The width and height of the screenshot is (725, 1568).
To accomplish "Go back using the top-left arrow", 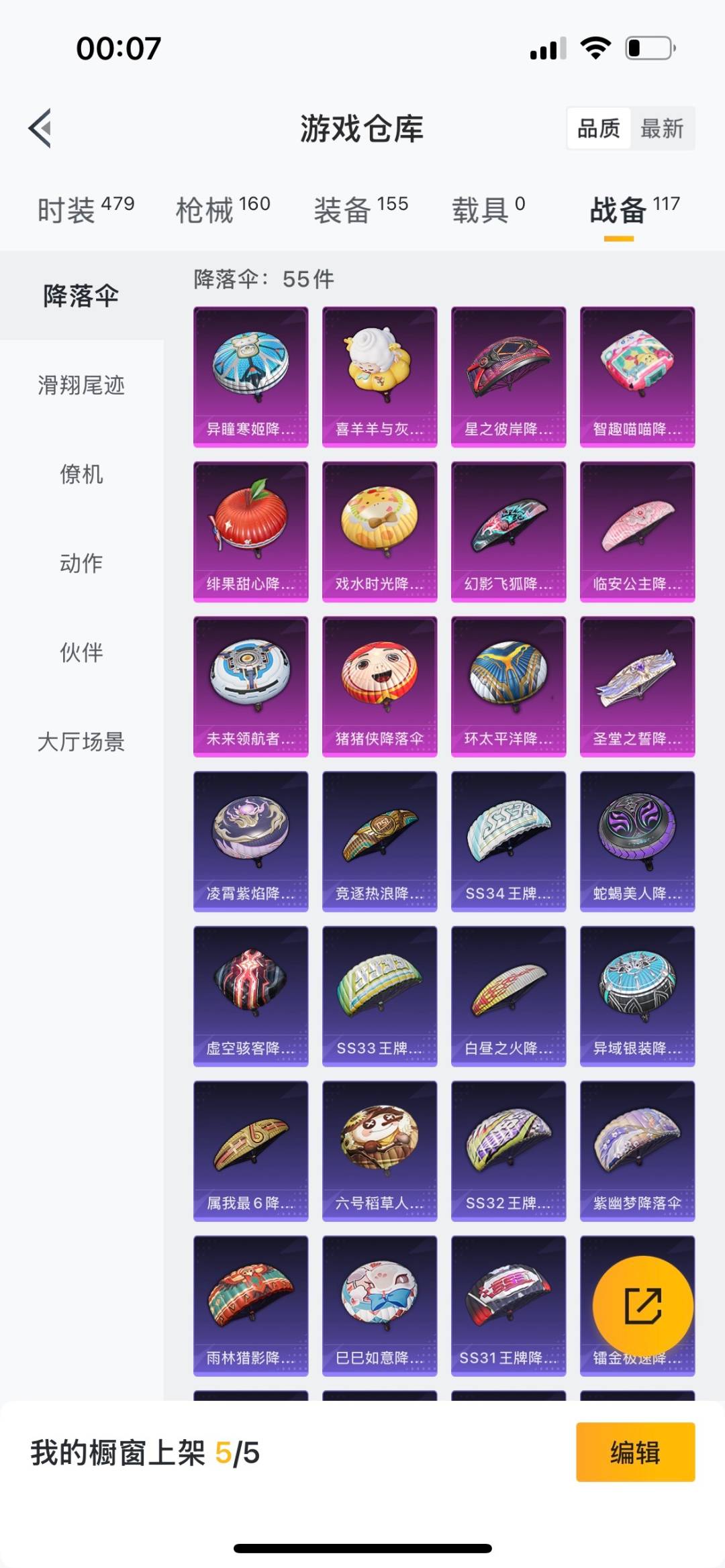I will click(40, 128).
